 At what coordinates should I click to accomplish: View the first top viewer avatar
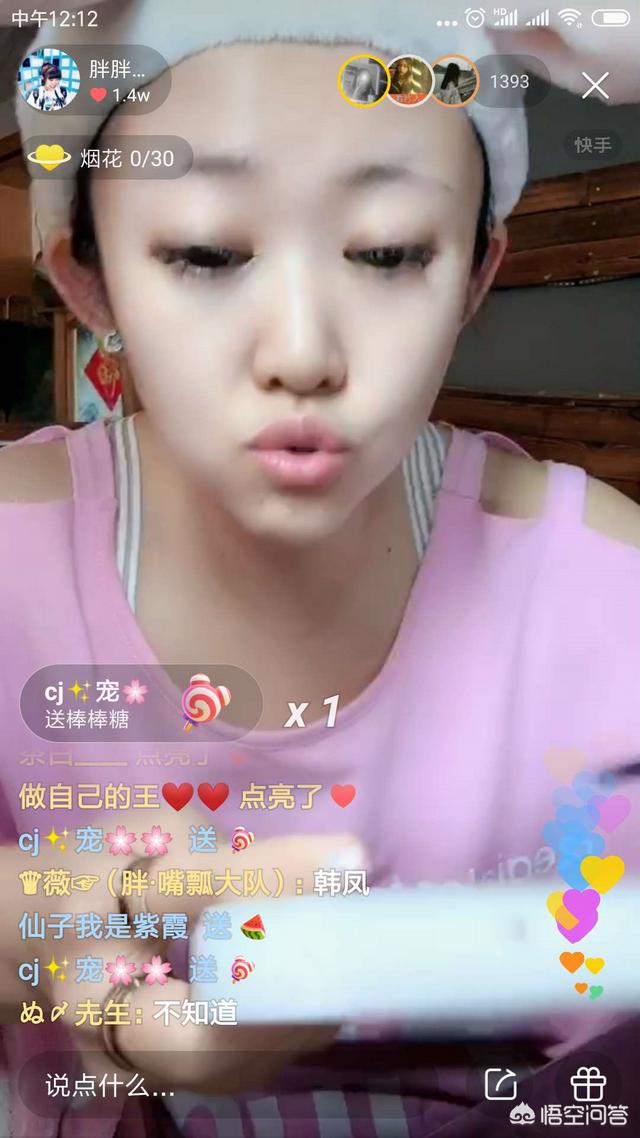(364, 80)
